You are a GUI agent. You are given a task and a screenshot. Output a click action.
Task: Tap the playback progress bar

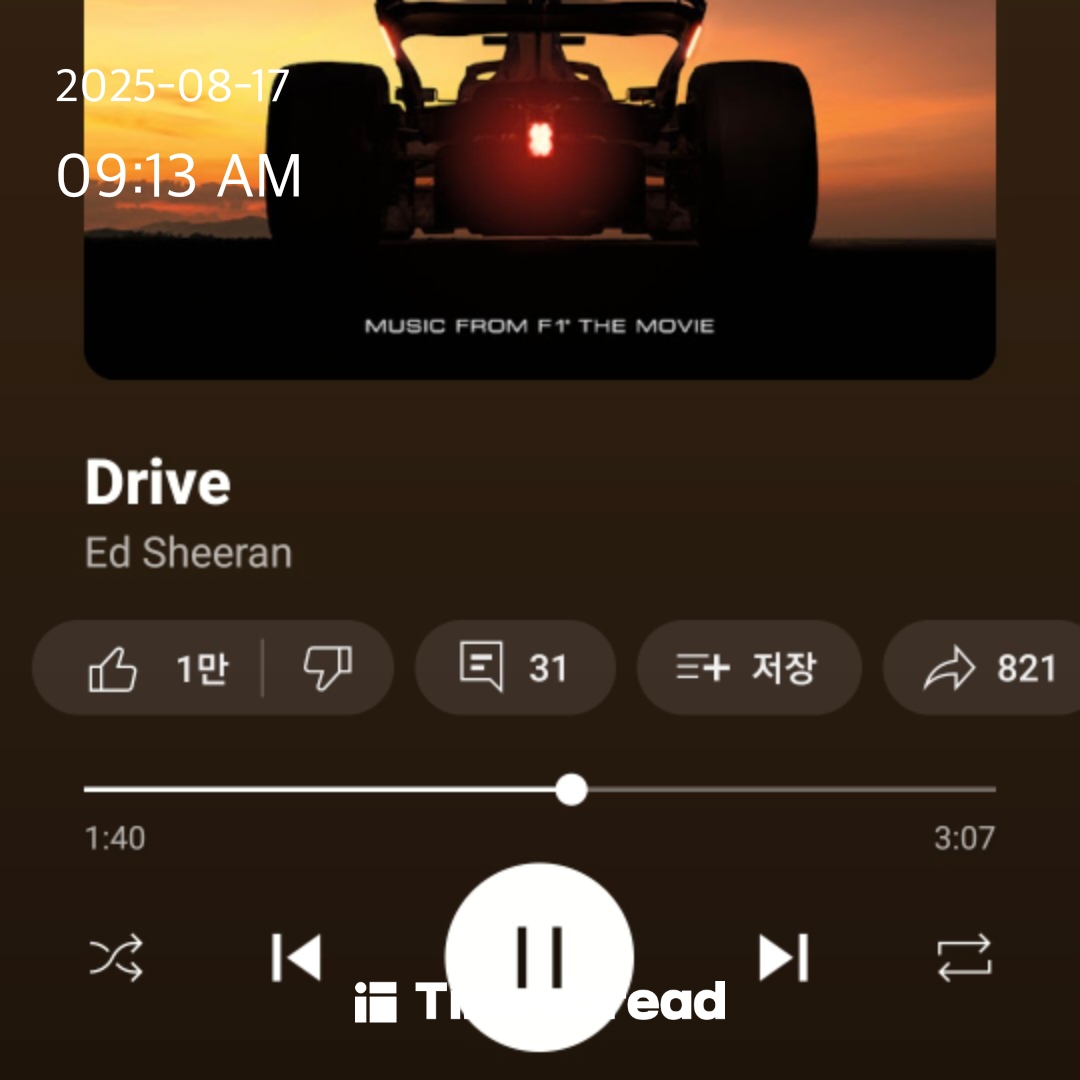click(x=540, y=790)
